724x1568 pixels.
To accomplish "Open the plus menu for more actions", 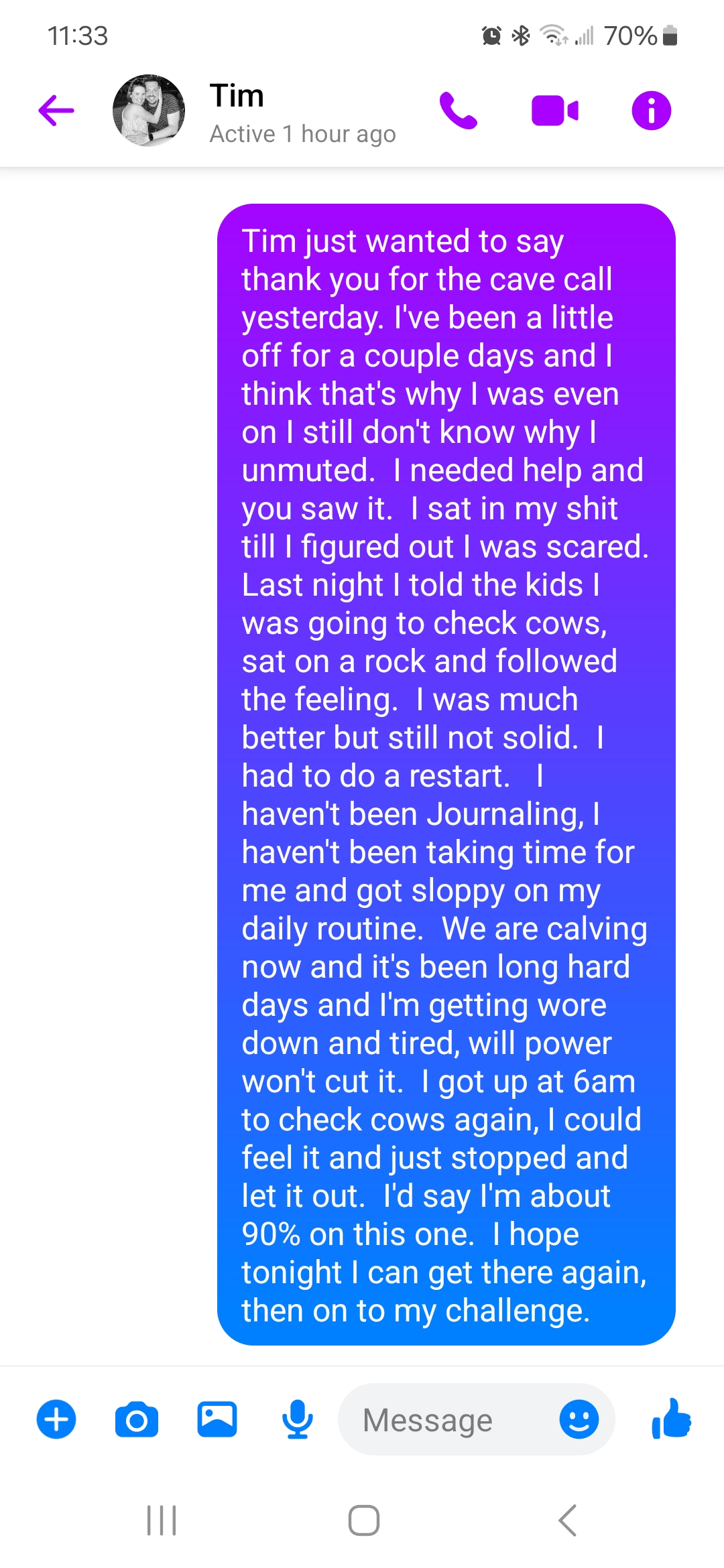I will (x=56, y=1419).
